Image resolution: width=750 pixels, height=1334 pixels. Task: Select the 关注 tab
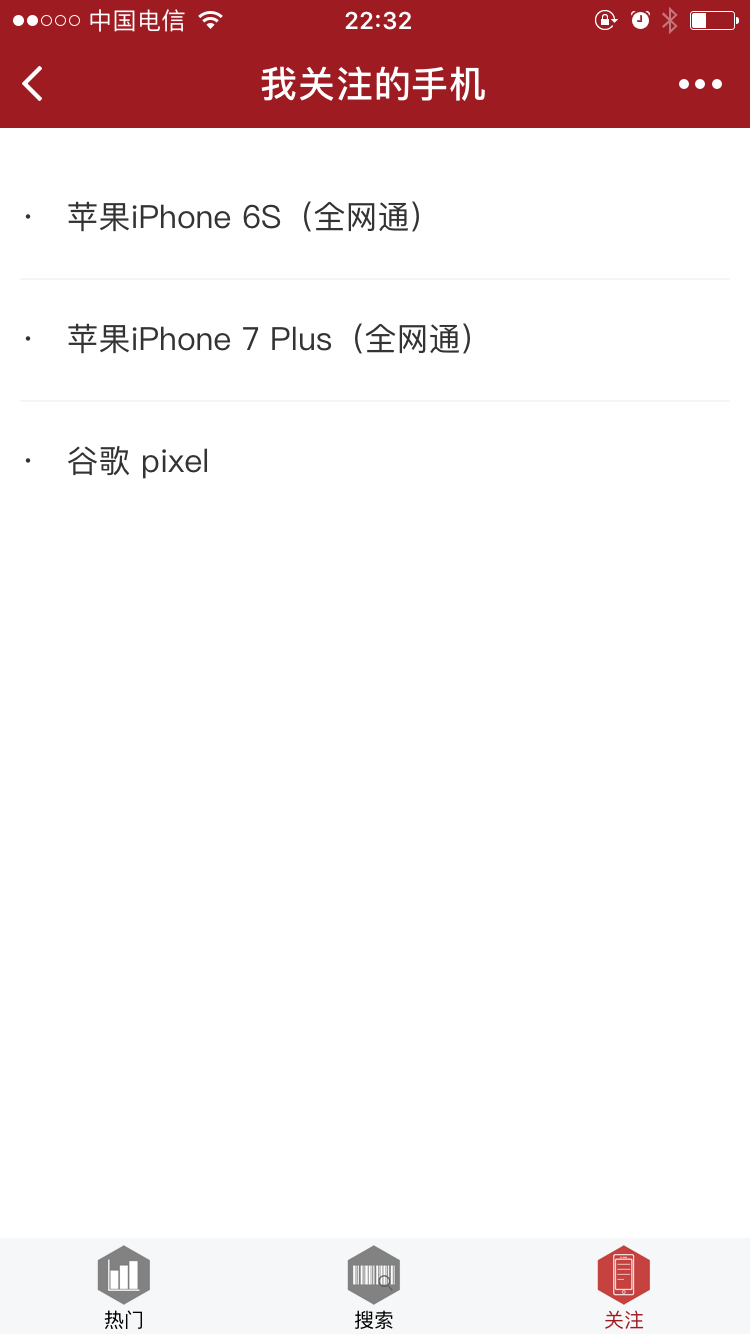pos(624,1287)
